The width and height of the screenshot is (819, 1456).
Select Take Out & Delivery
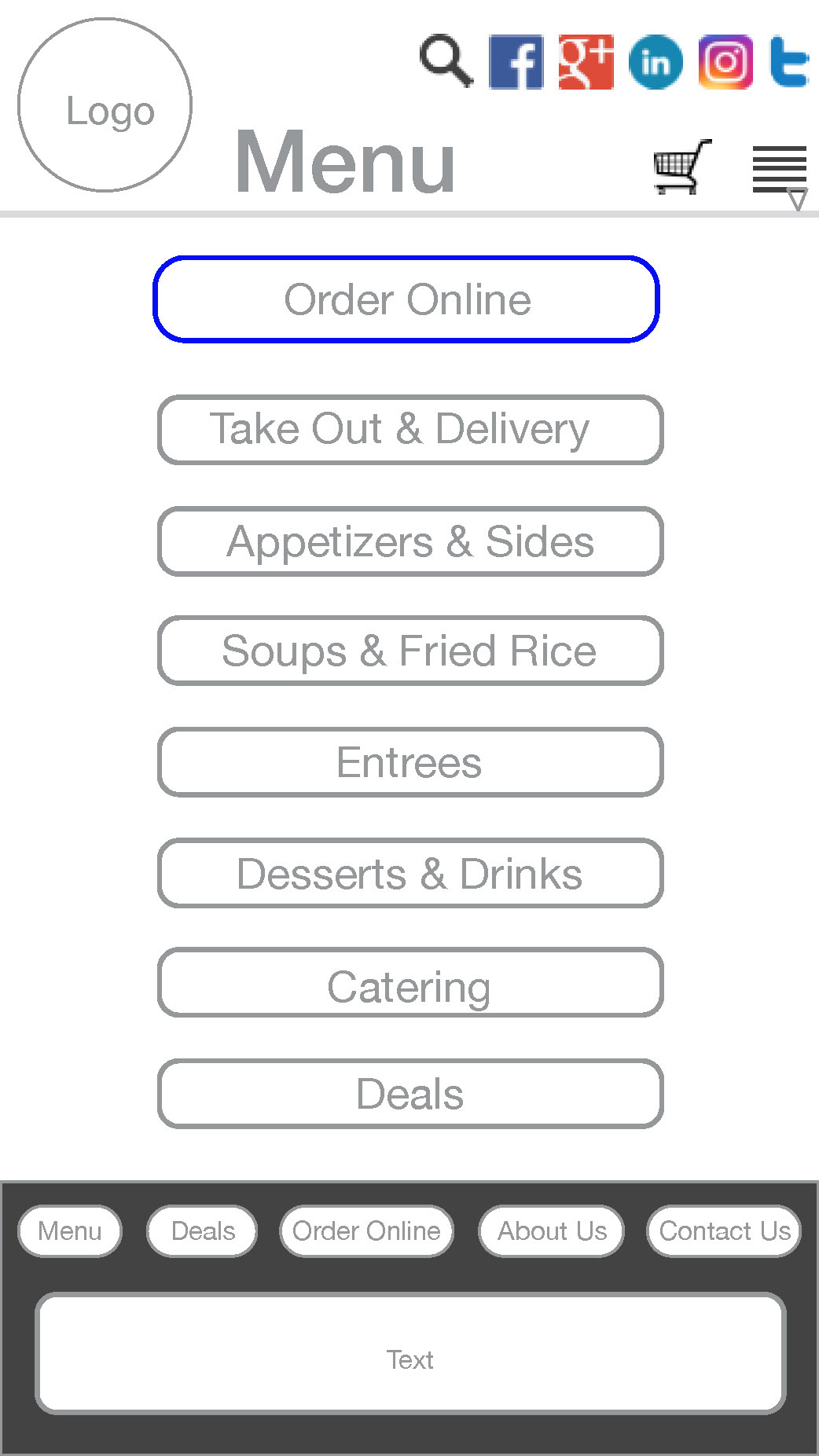(x=410, y=430)
